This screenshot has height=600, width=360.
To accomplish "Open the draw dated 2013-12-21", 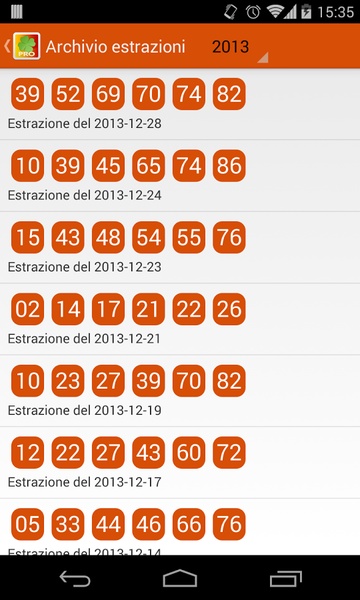I will click(x=180, y=319).
